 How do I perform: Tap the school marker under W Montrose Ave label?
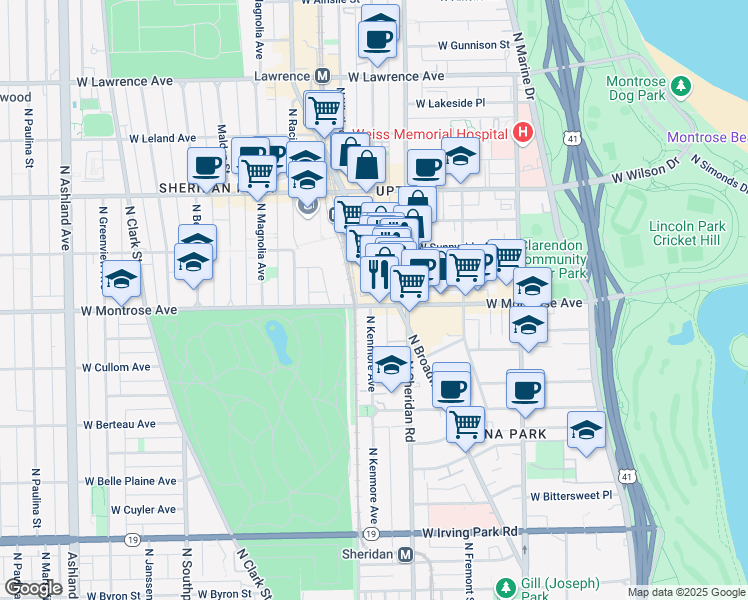tap(527, 324)
